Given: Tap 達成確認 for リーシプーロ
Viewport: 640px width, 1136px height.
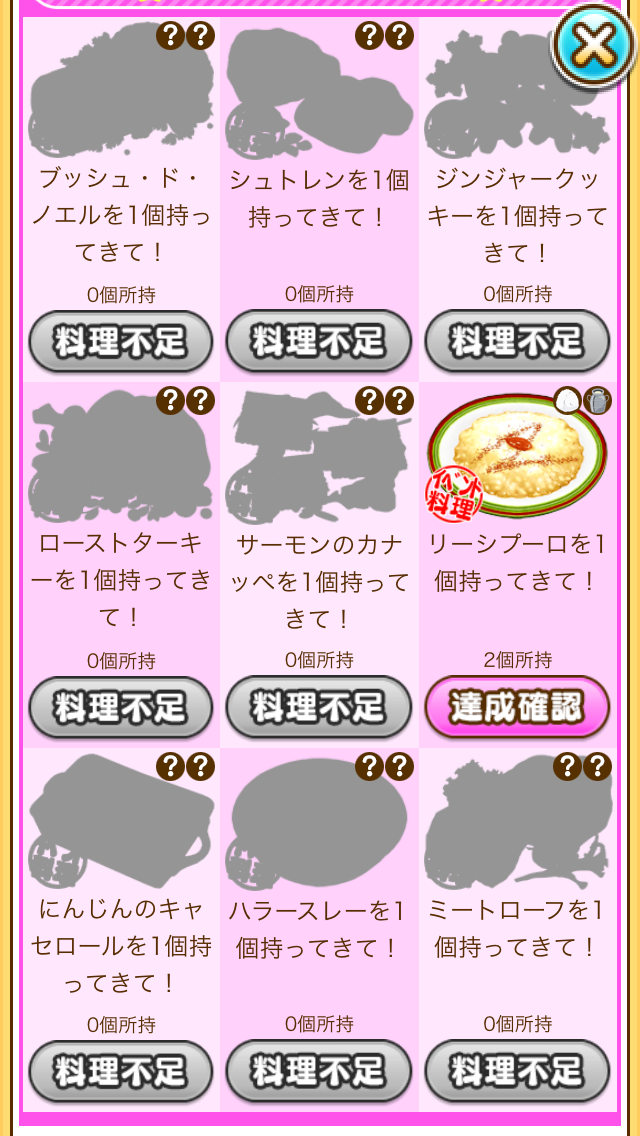Looking at the screenshot, I should [517, 707].
